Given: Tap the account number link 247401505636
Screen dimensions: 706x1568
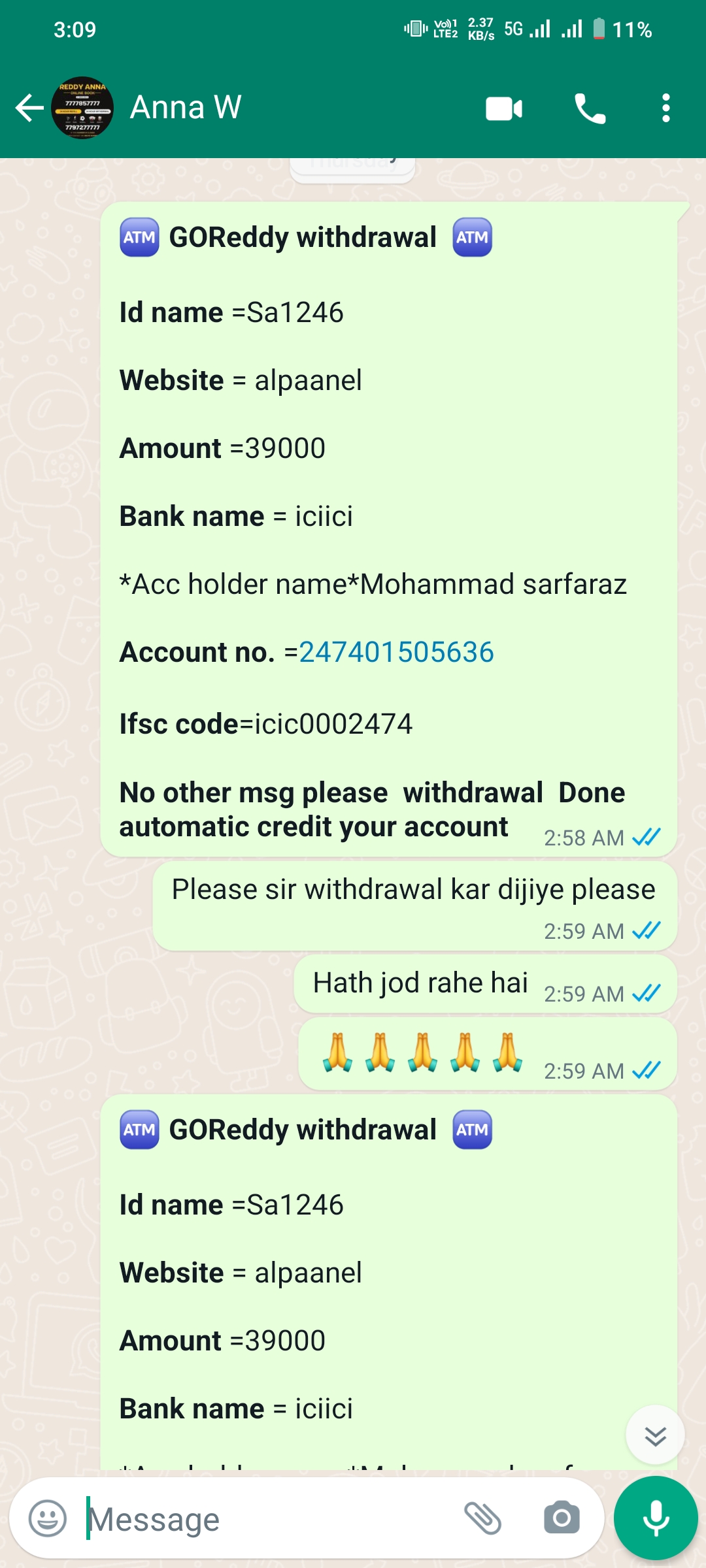Looking at the screenshot, I should (x=396, y=652).
